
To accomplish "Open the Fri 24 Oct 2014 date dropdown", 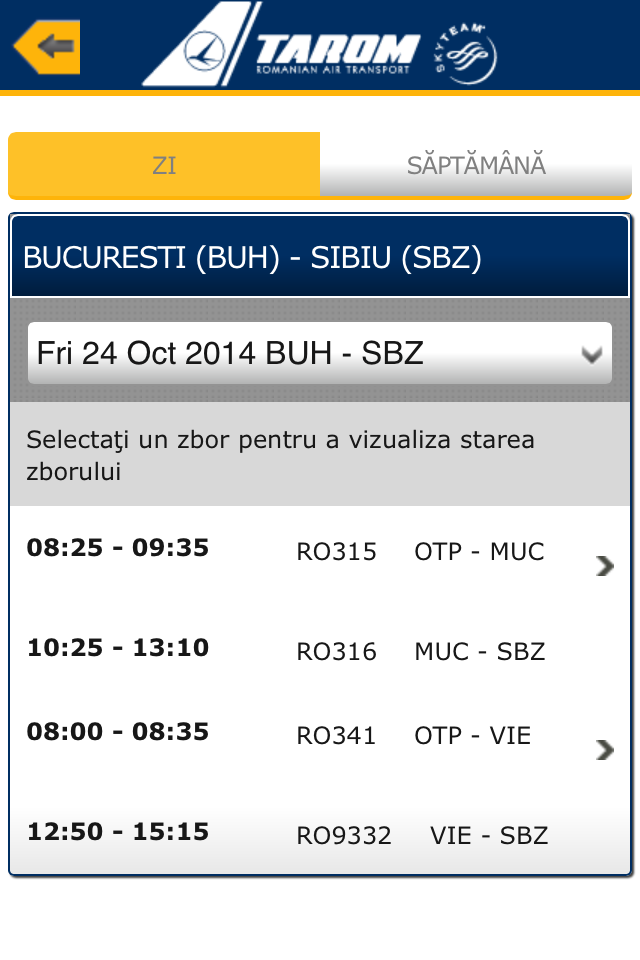I will (x=320, y=353).
